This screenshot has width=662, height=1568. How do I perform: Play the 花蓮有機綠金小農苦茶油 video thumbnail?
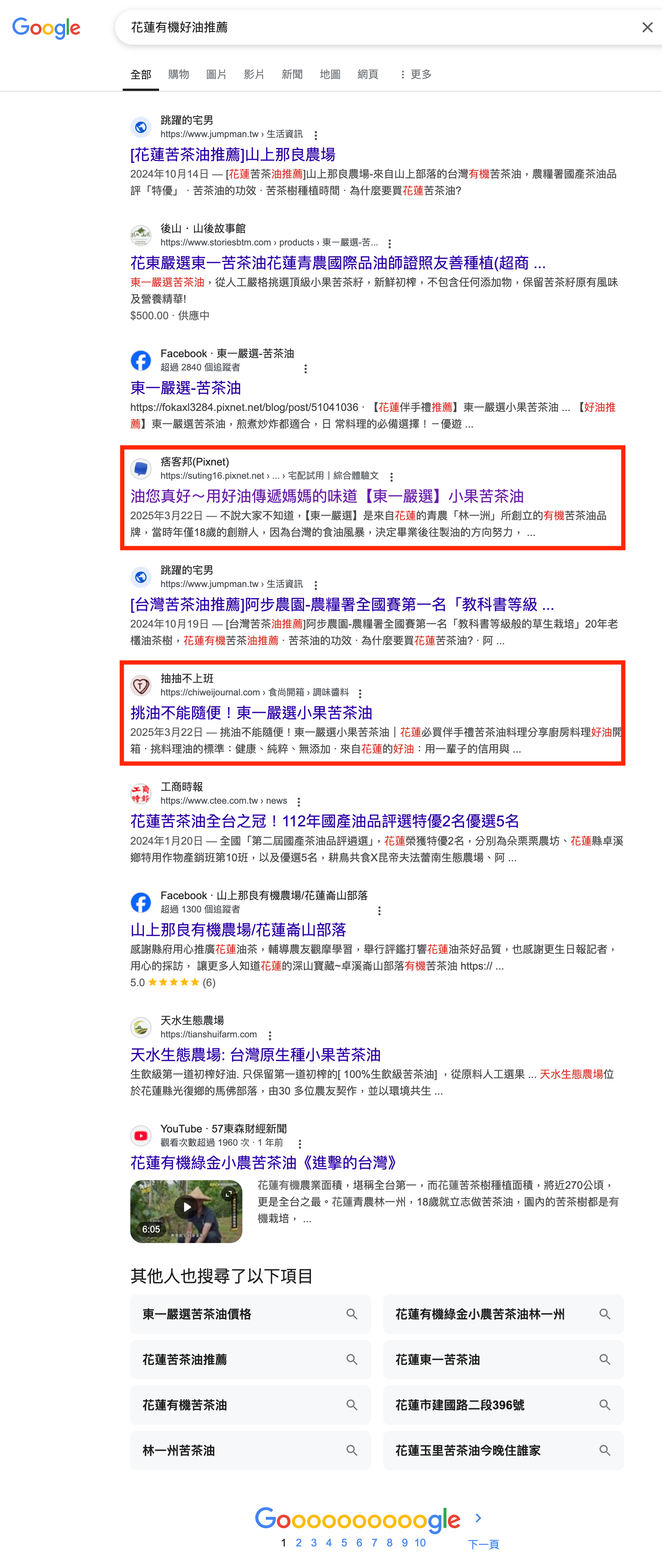tap(186, 1211)
